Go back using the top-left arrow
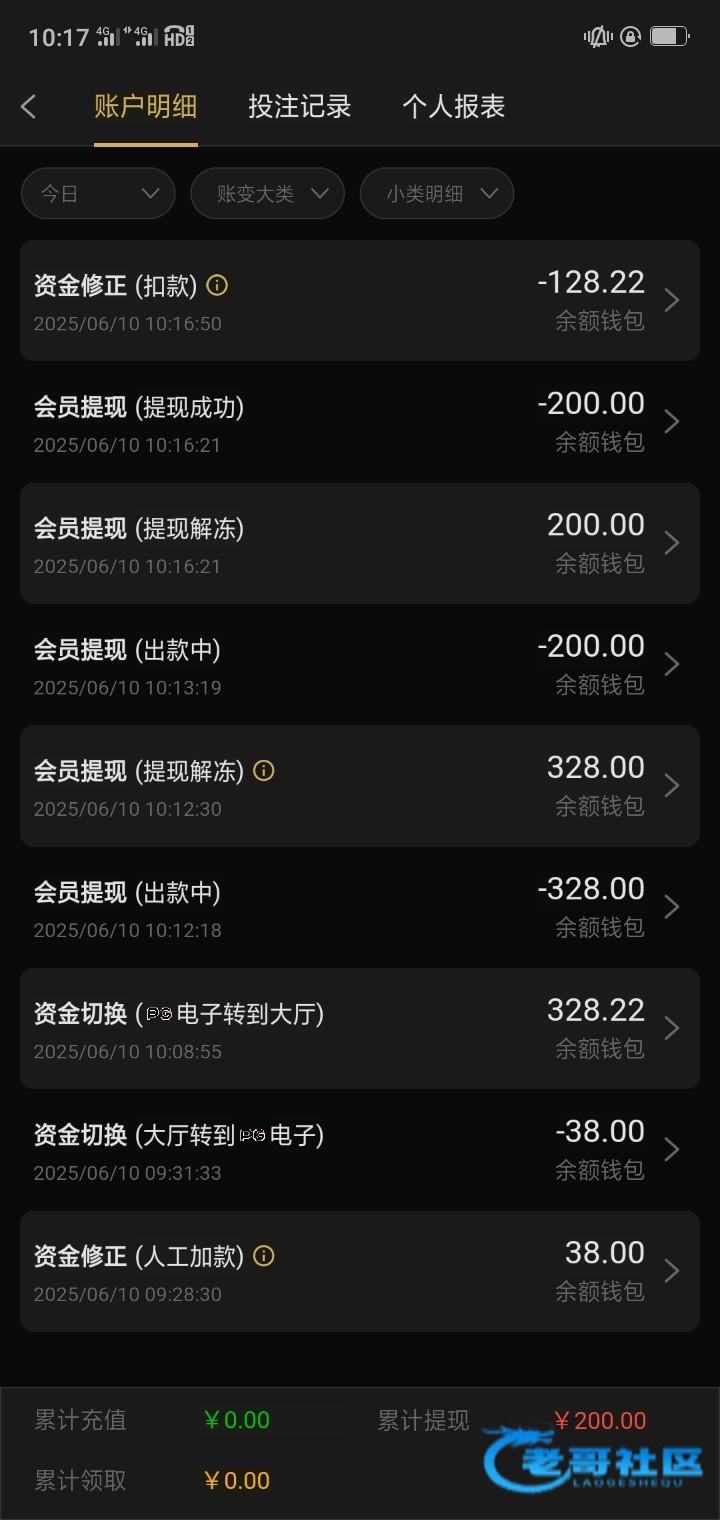The height and width of the screenshot is (1520, 720). (29, 107)
